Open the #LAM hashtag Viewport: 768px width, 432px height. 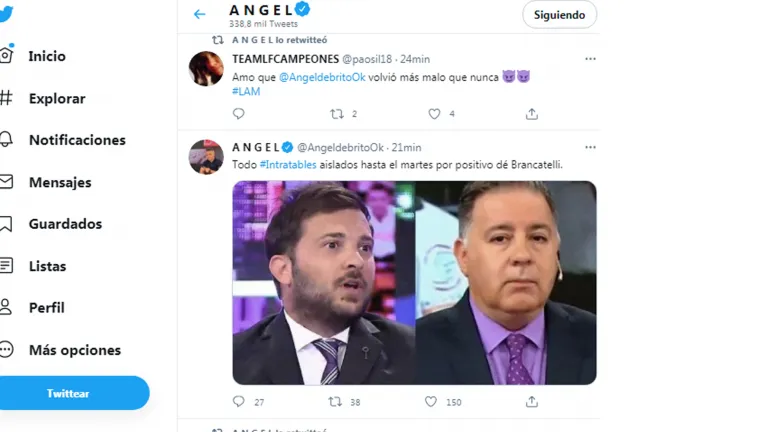[x=245, y=91]
